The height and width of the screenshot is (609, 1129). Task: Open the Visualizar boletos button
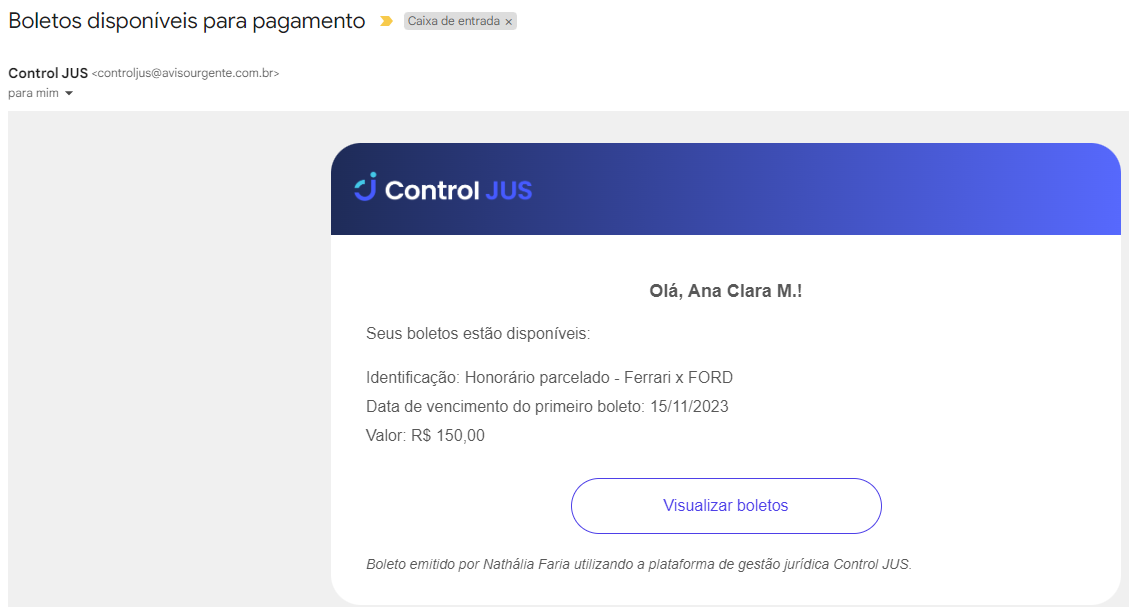point(725,506)
